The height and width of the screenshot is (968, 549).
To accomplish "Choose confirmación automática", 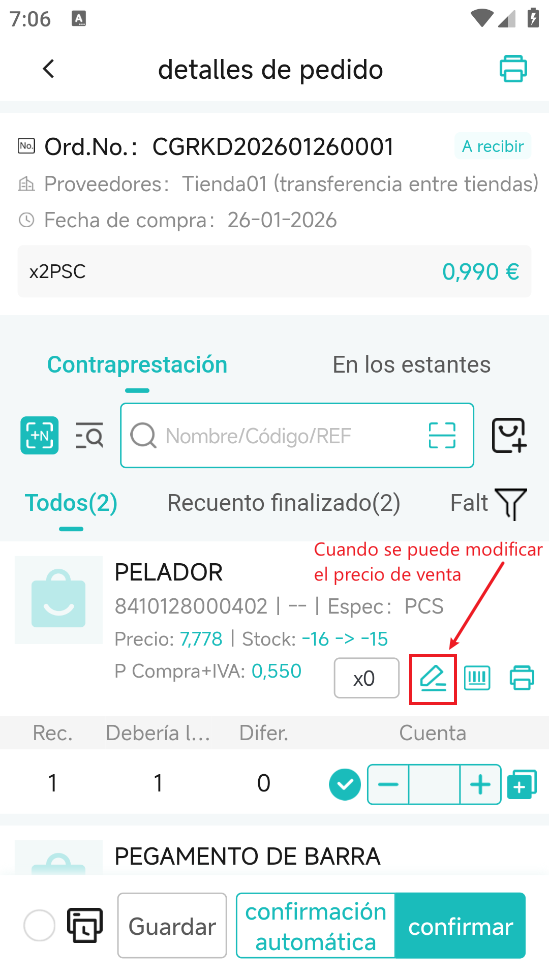I will tap(316, 926).
